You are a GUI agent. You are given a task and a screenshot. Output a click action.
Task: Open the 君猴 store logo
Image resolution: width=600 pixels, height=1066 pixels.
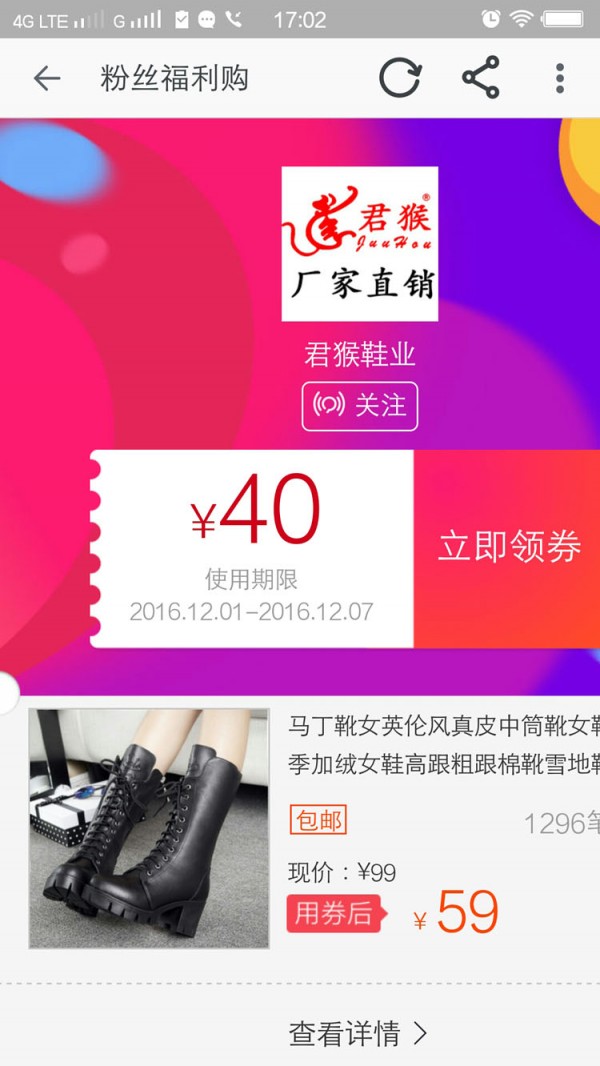coord(360,244)
